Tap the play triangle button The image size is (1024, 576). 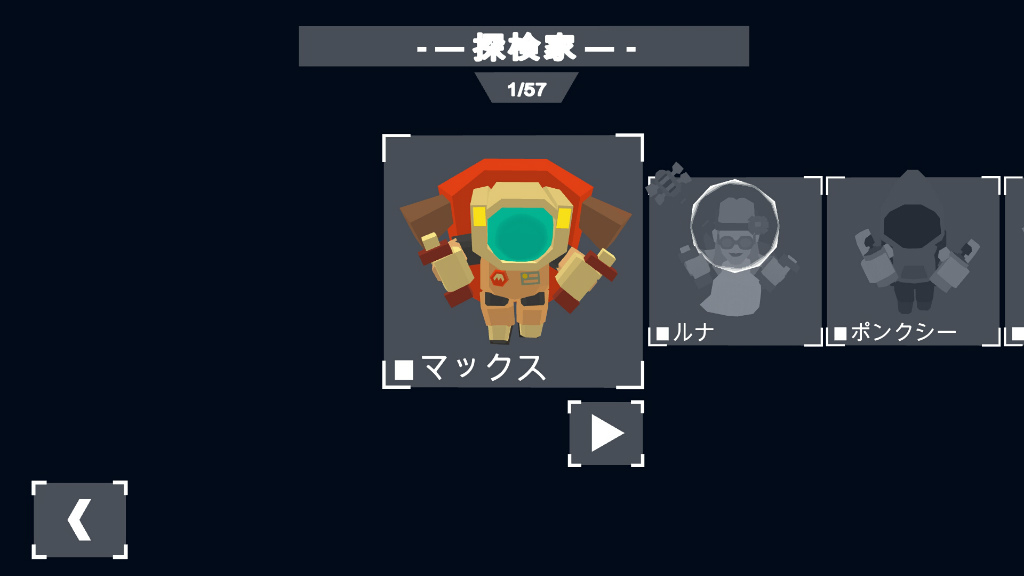(x=606, y=434)
